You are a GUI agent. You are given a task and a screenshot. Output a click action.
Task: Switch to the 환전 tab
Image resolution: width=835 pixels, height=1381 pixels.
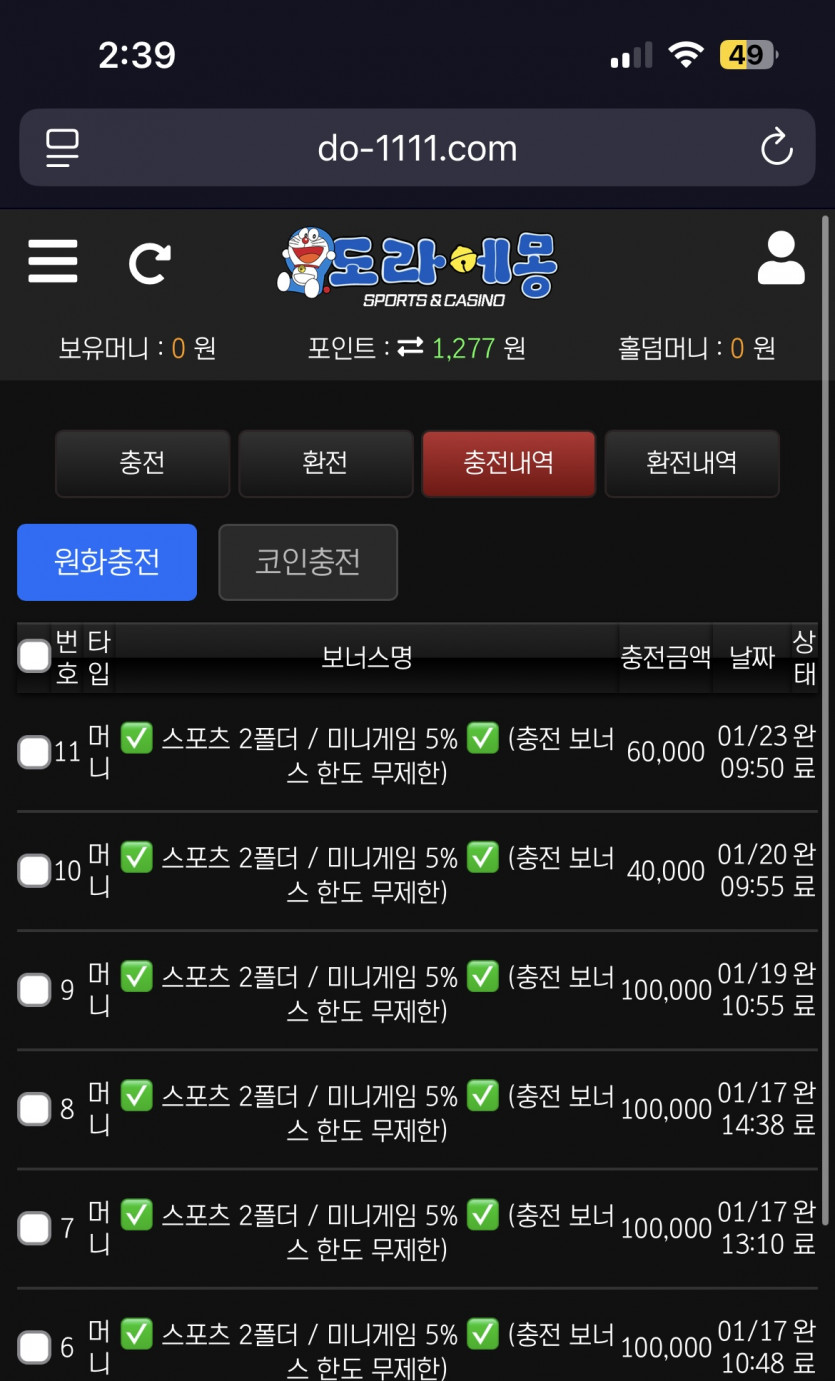[325, 463]
